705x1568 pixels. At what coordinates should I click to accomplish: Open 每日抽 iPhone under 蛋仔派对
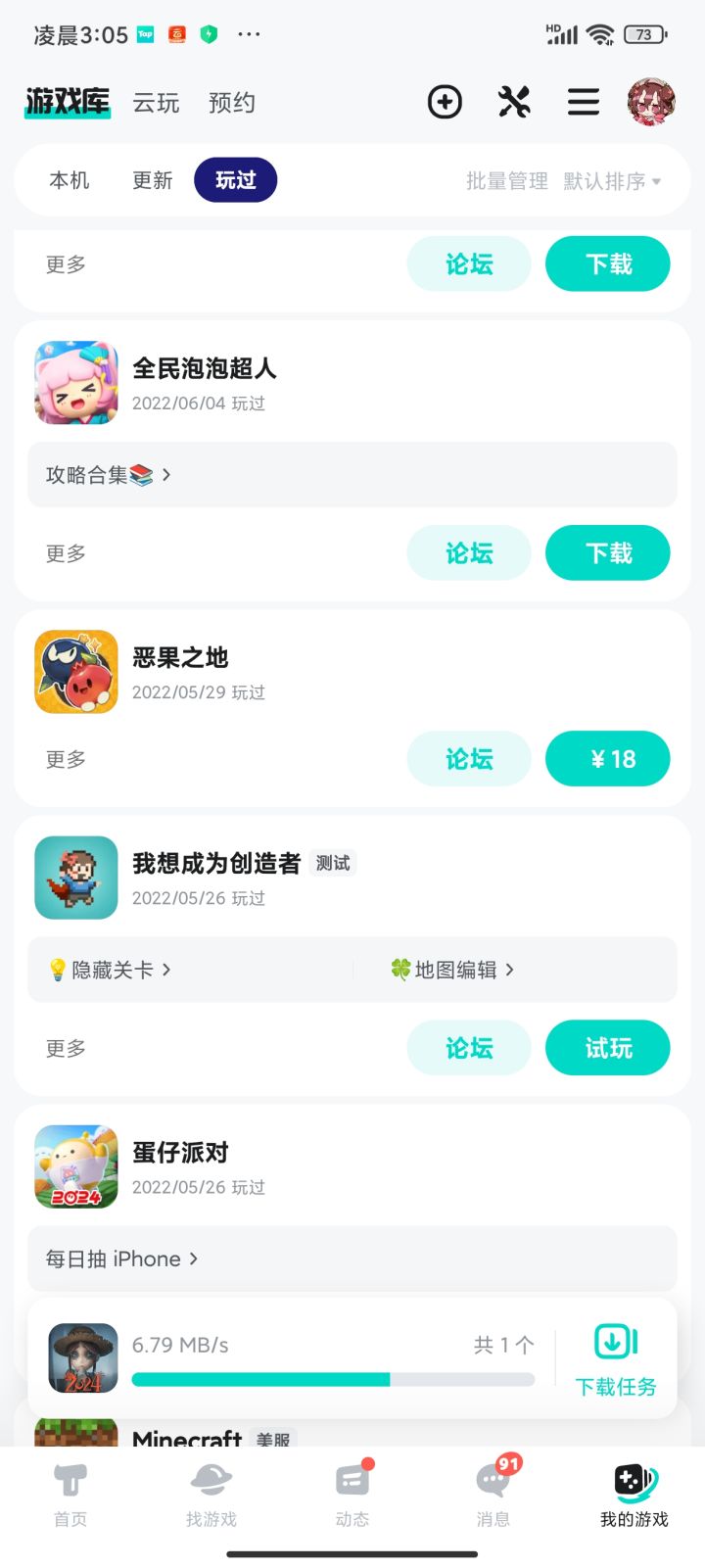(122, 1259)
